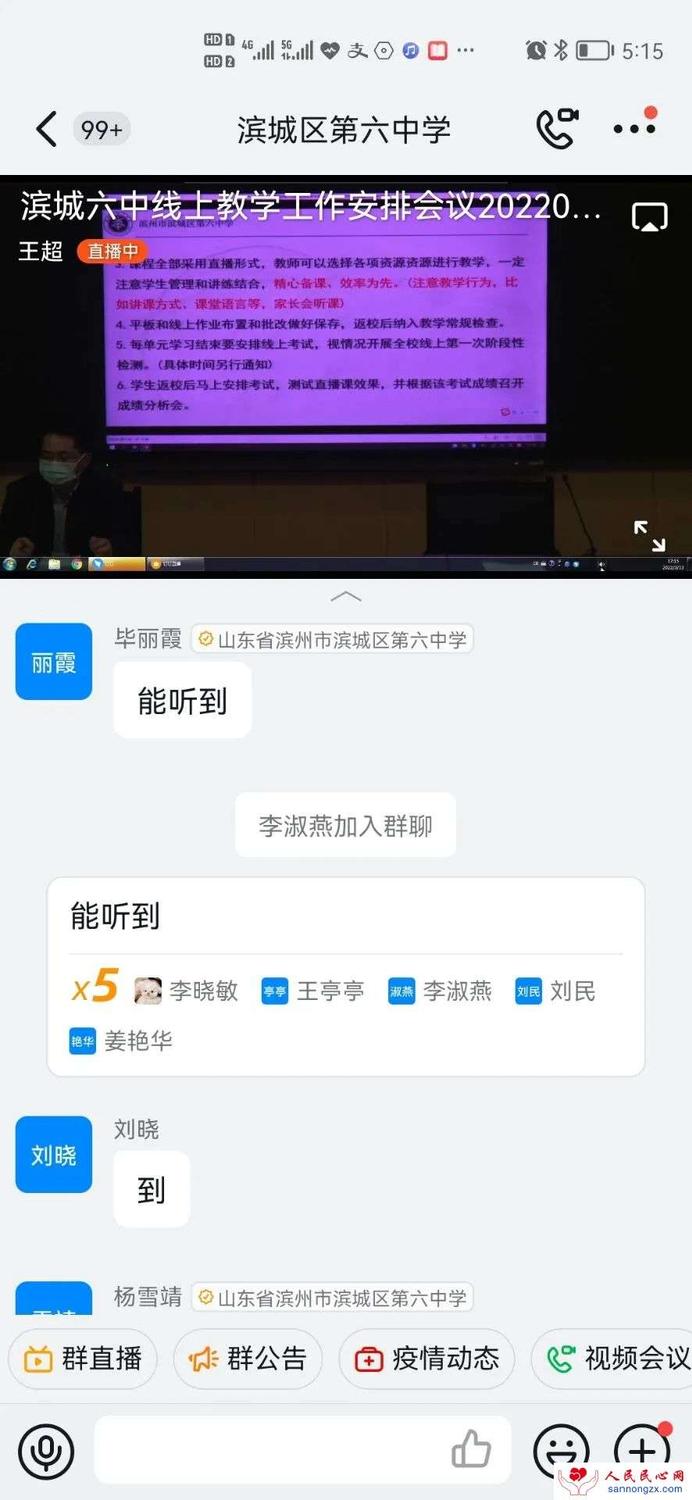Start a voice or video call
The image size is (692, 1500).
(557, 129)
